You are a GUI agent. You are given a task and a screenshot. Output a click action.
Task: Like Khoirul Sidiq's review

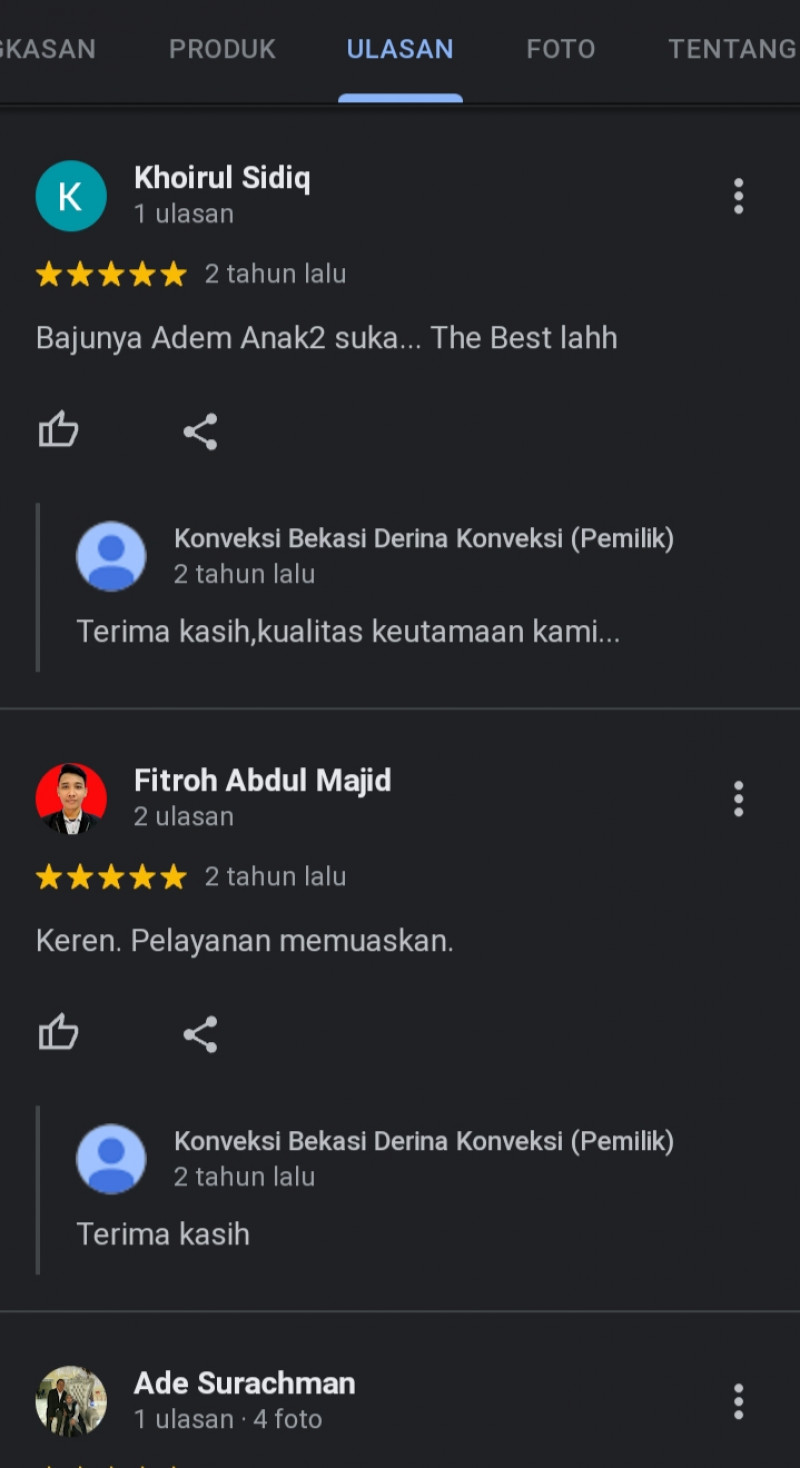pos(58,431)
